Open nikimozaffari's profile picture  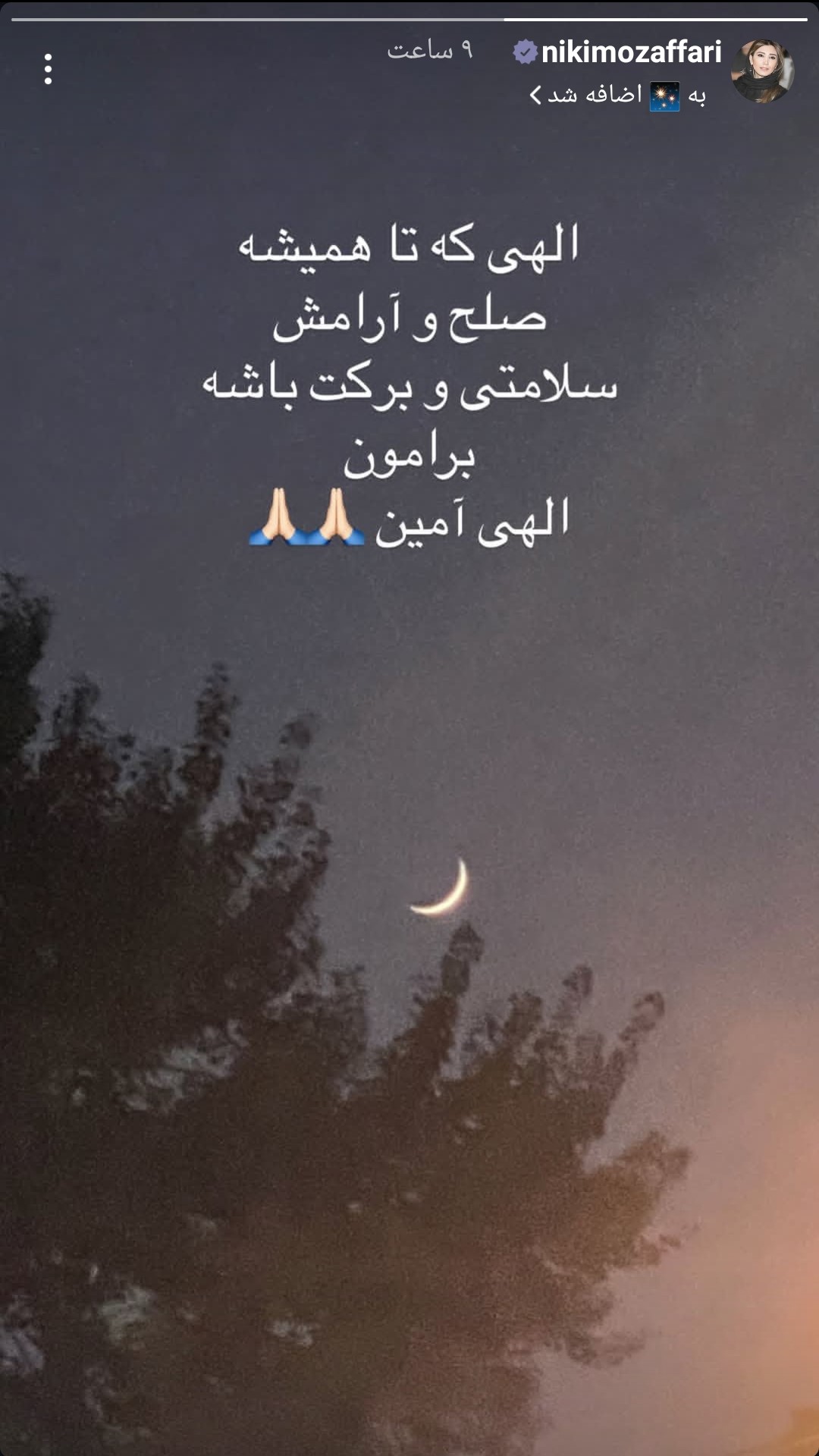761,71
